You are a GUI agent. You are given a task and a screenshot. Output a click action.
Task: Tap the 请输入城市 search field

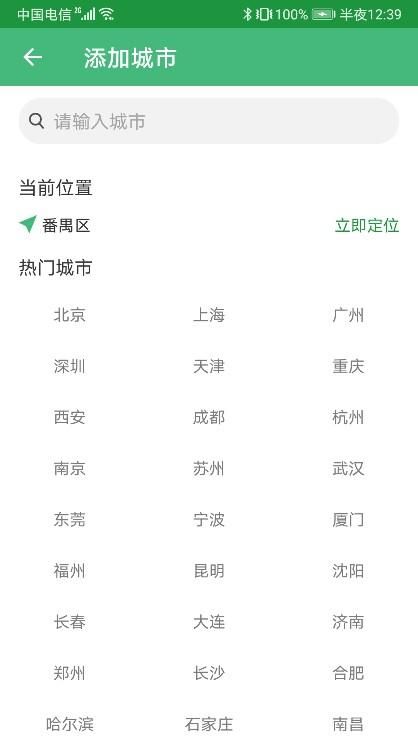209,121
